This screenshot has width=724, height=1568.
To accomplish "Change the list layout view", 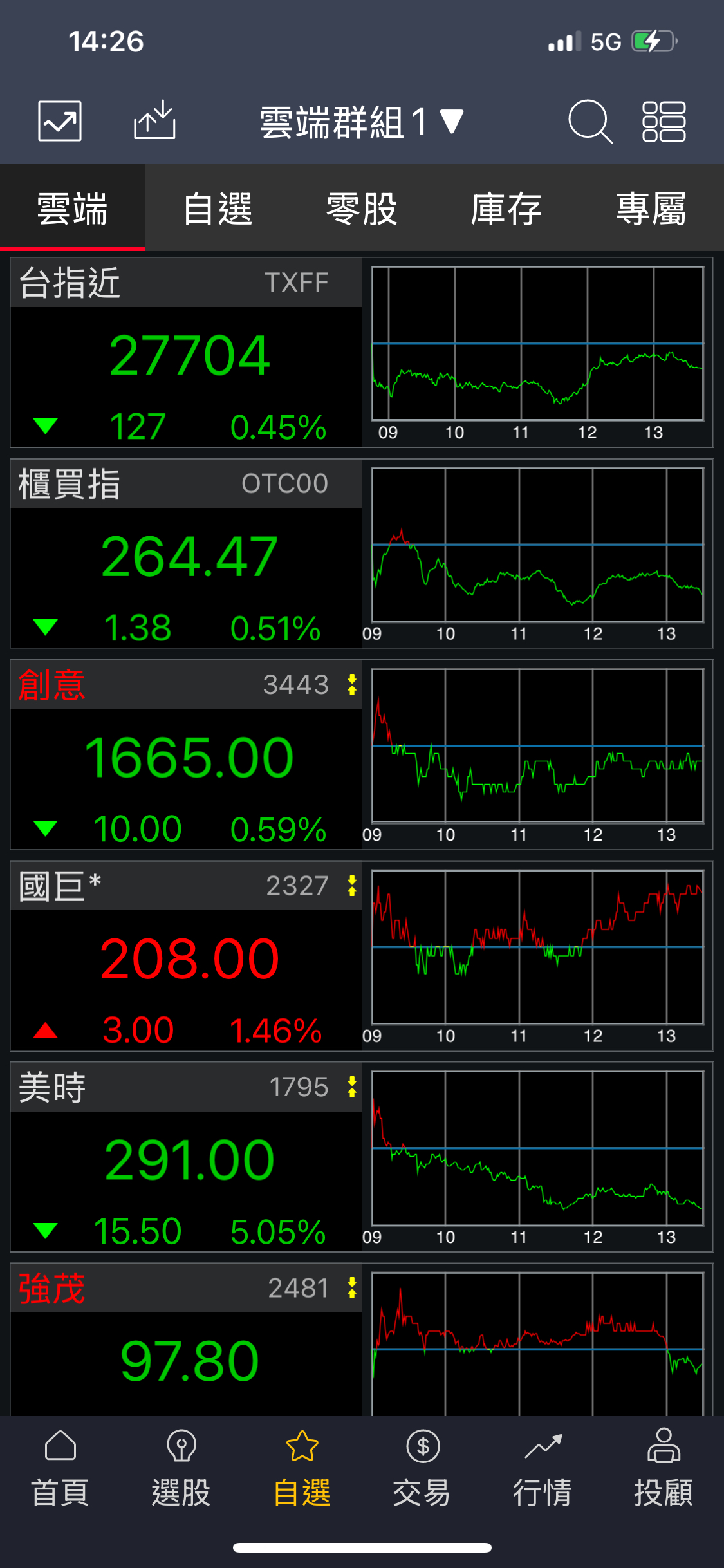I will click(x=664, y=121).
